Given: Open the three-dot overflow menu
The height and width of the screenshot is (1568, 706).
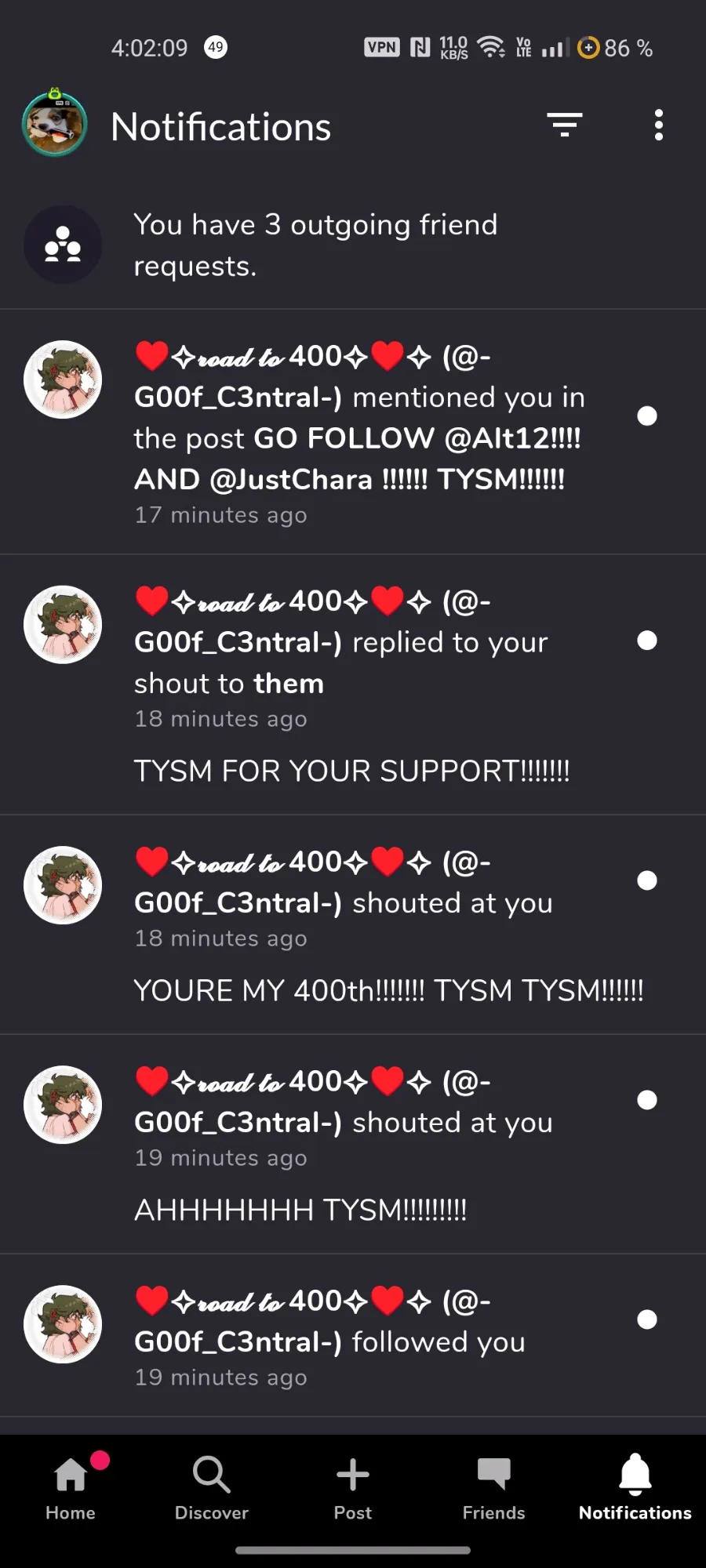Looking at the screenshot, I should [x=658, y=125].
